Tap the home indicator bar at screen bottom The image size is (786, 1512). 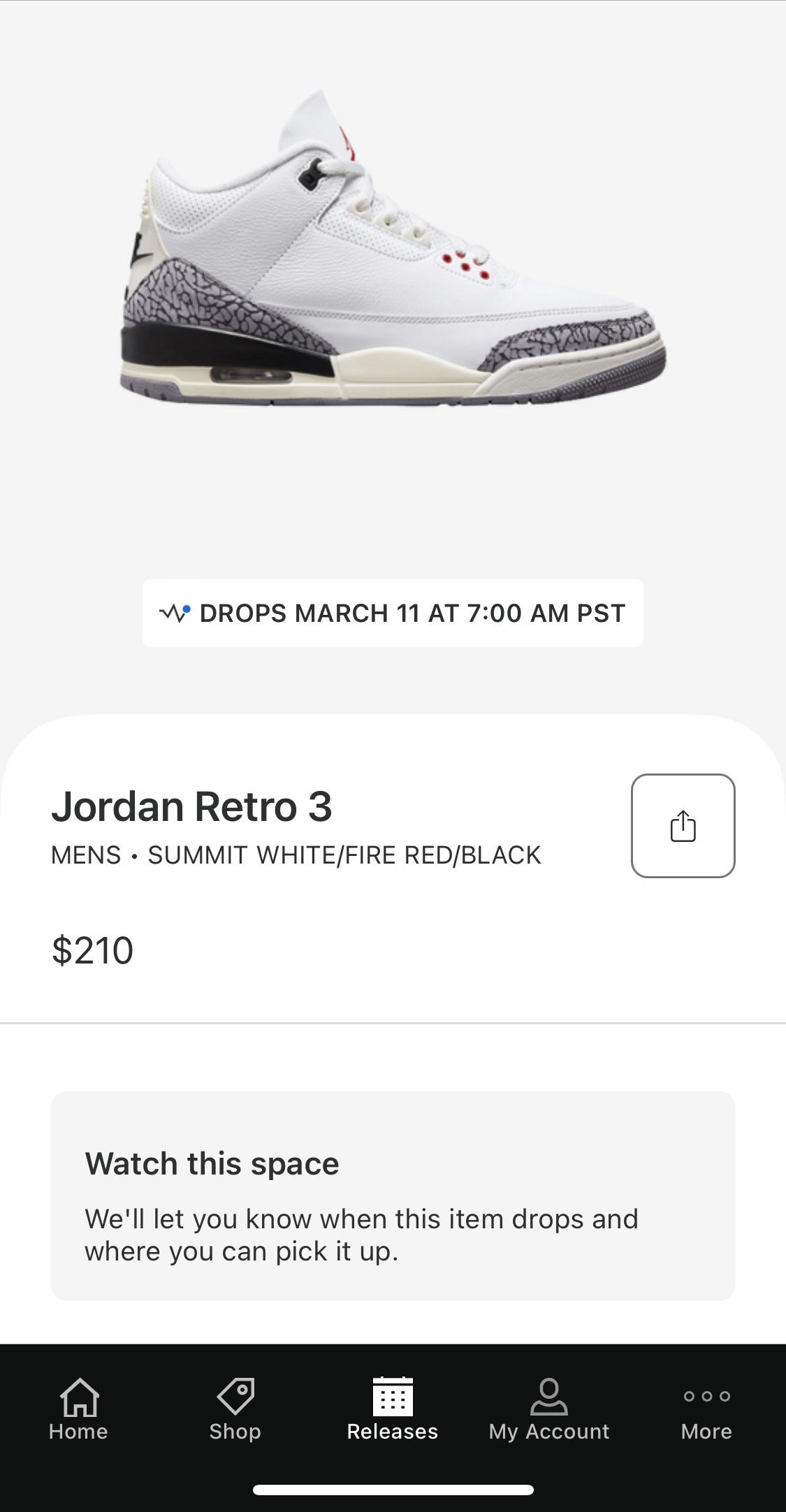393,1490
